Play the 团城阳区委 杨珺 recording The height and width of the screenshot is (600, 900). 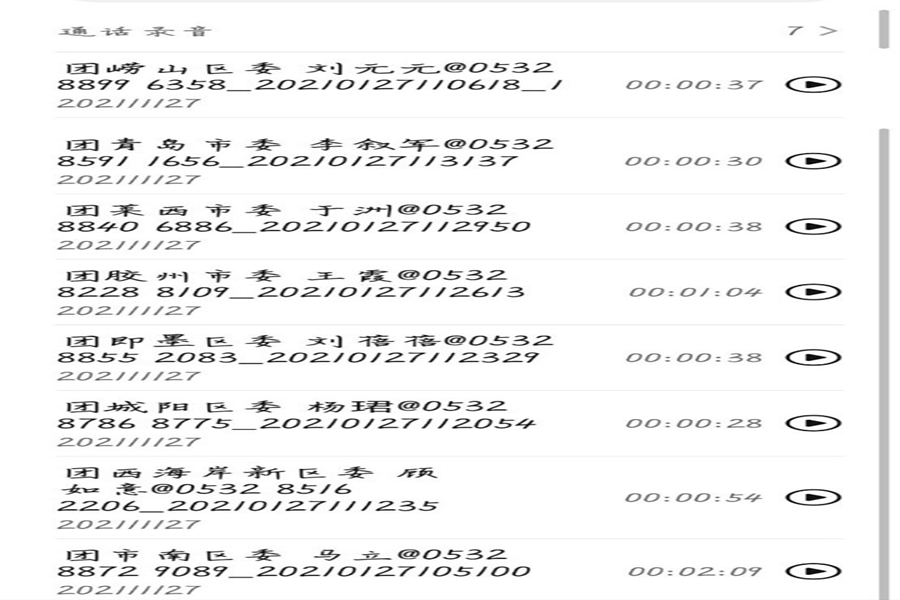[813, 423]
